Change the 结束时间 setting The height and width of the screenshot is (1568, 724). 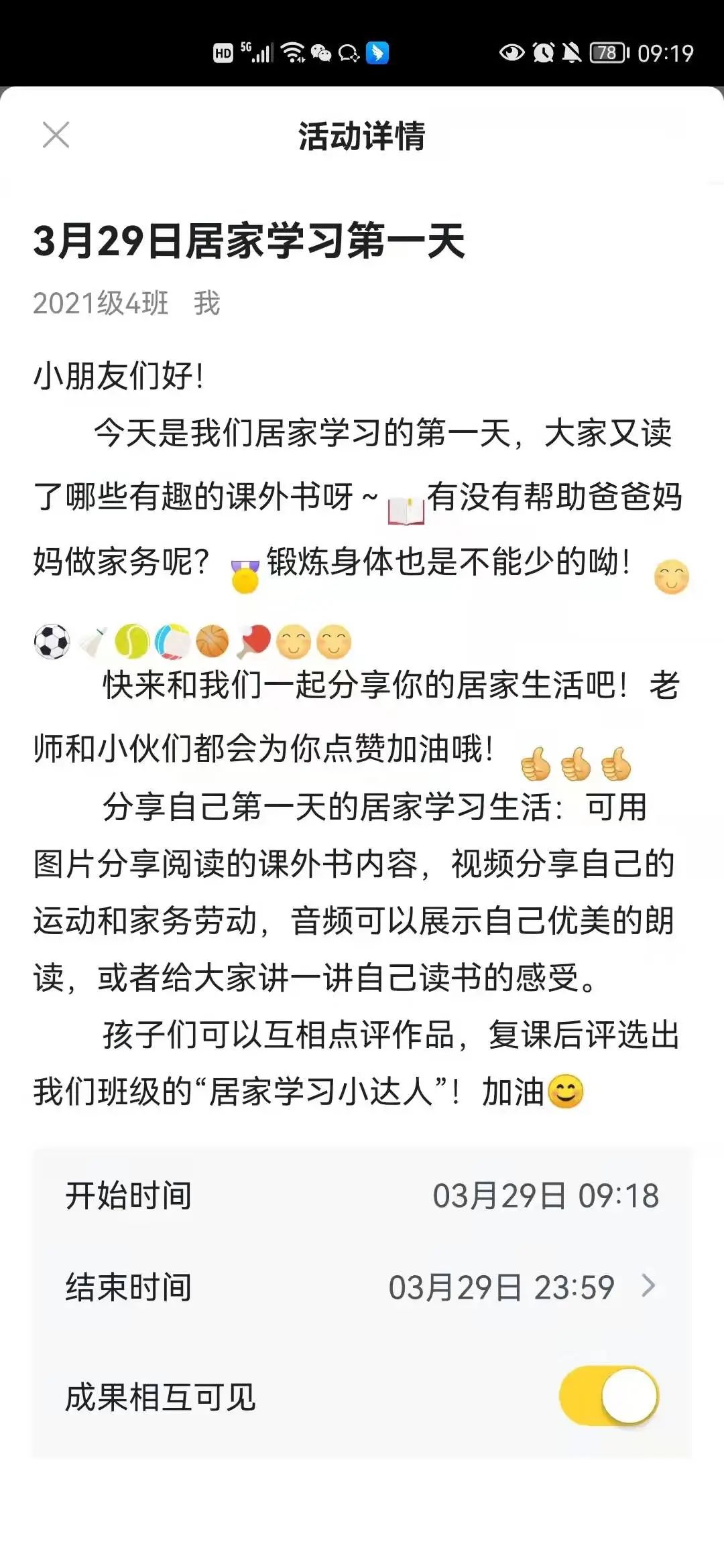point(521,1287)
